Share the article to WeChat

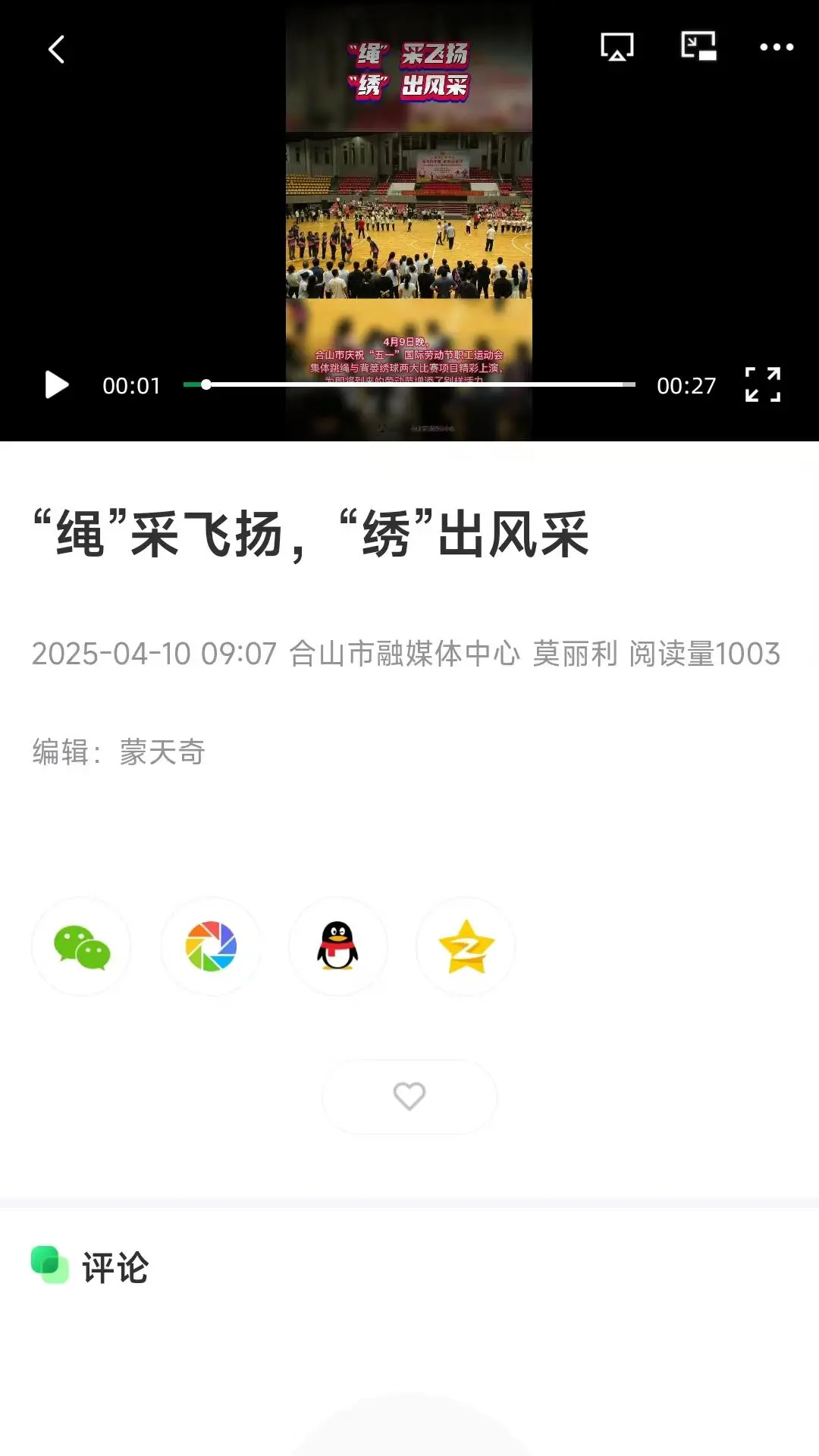(82, 946)
